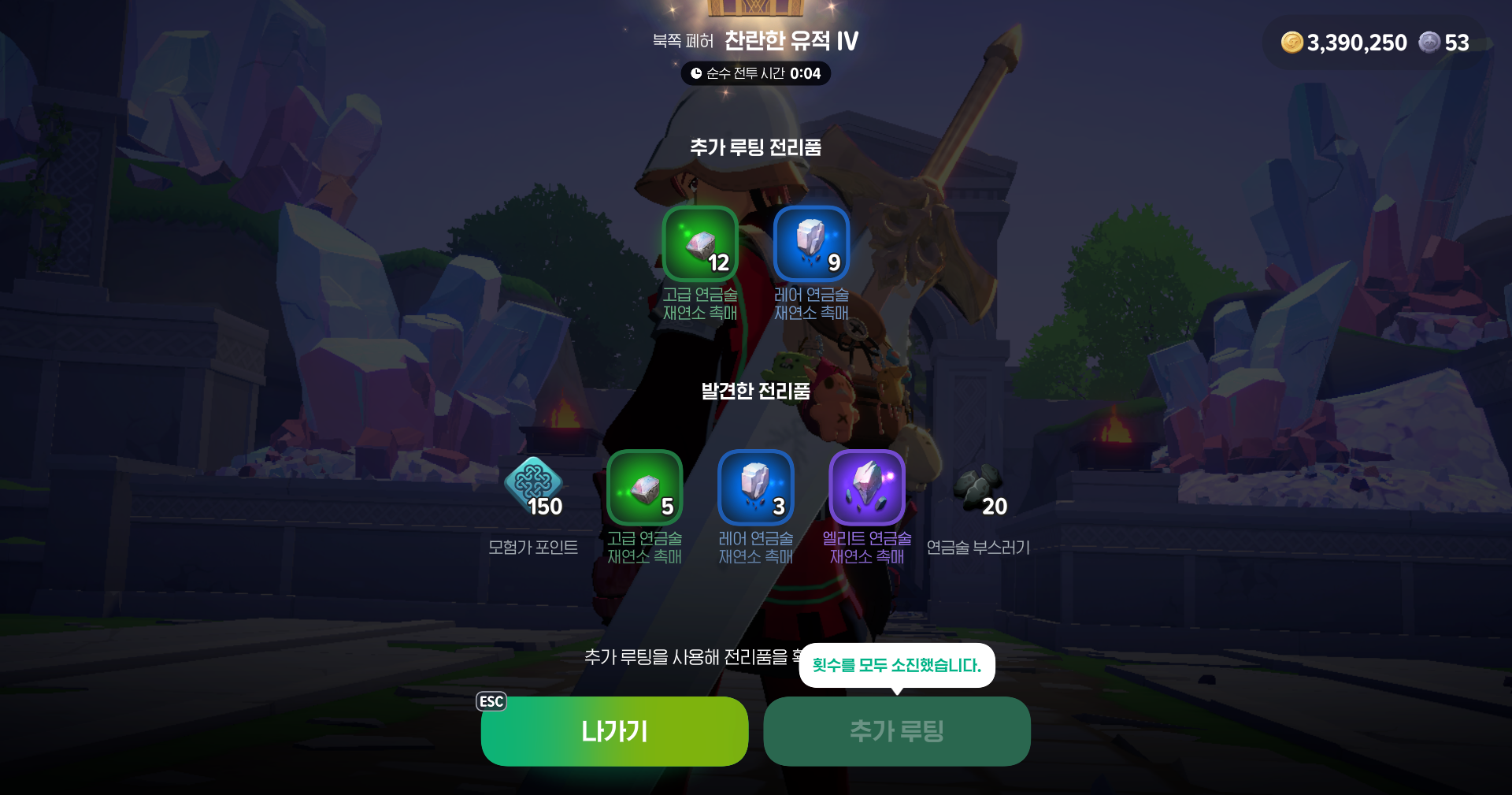View the found 엘리트 연금술 재연소 촉매 item
1512x795 pixels.
pos(866,487)
